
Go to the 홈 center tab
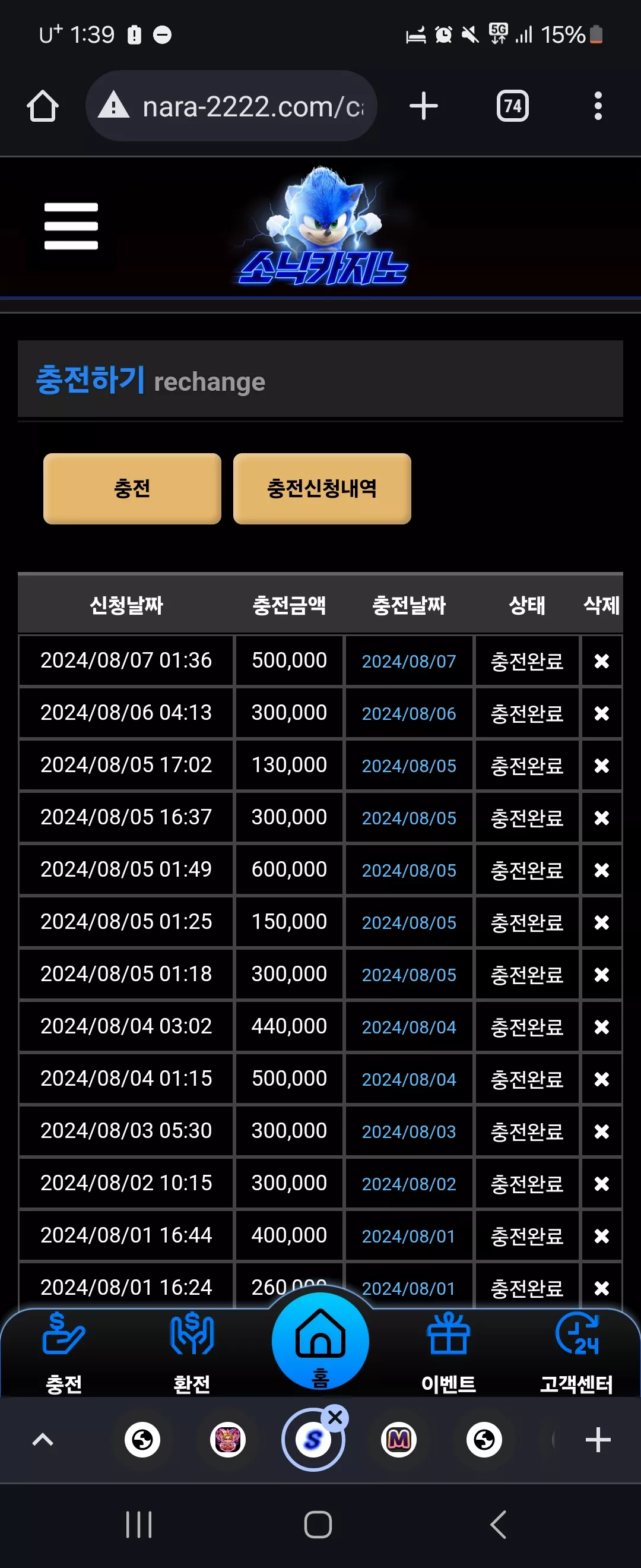pos(320,1342)
